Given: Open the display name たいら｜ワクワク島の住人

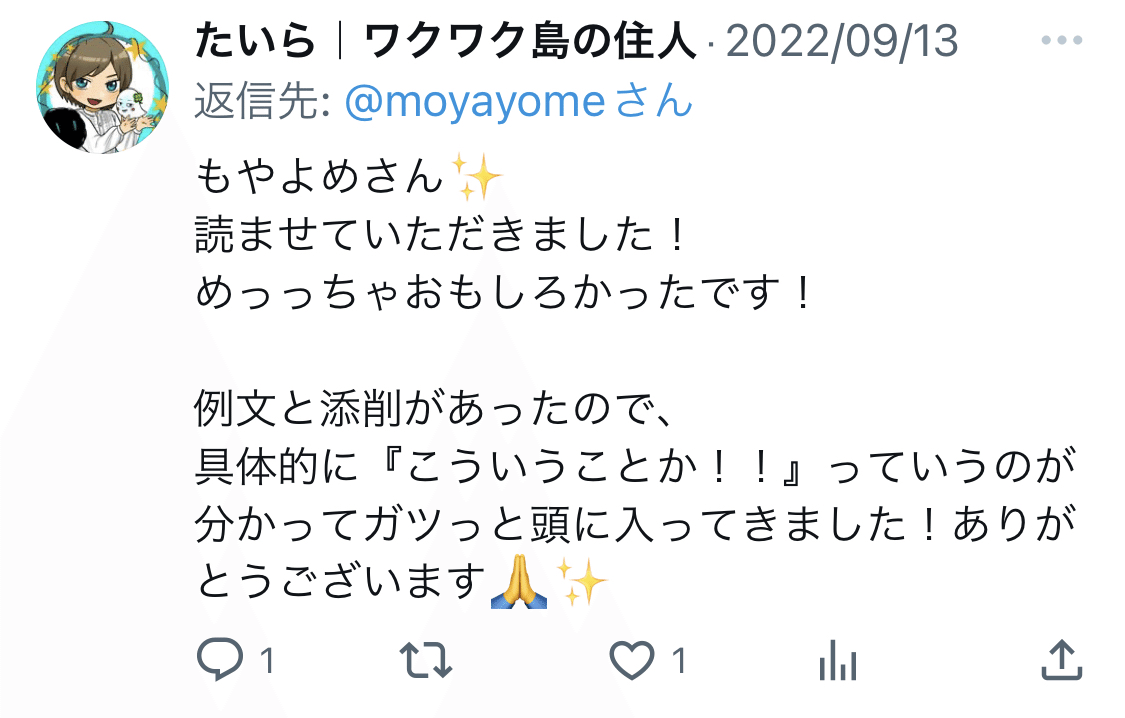Looking at the screenshot, I should 447,42.
